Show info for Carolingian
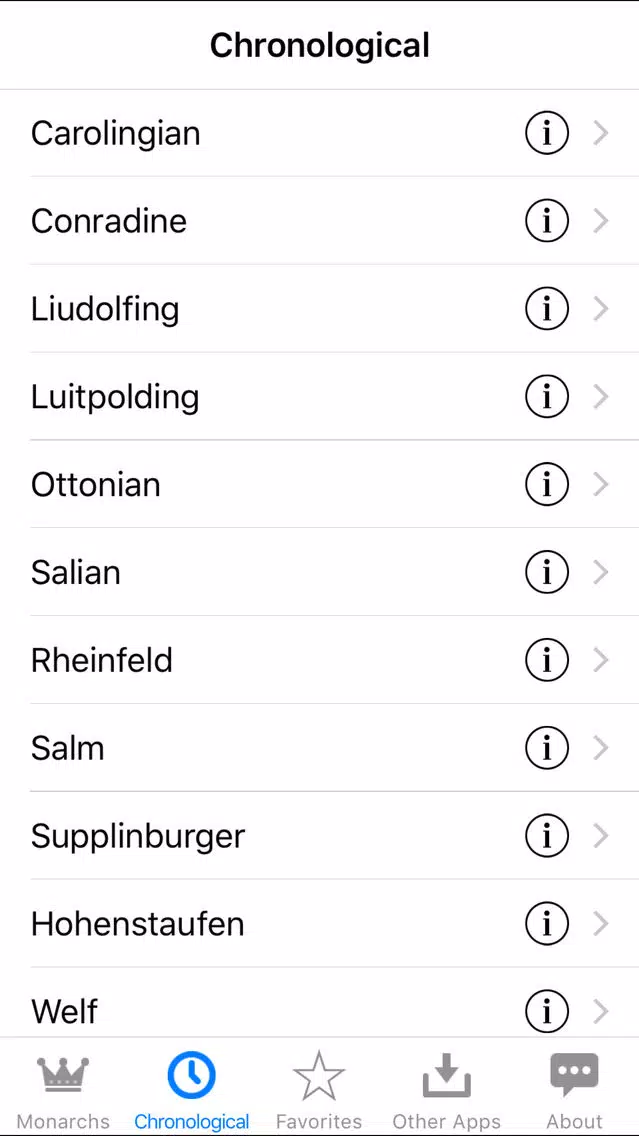The height and width of the screenshot is (1136, 639). coord(547,133)
